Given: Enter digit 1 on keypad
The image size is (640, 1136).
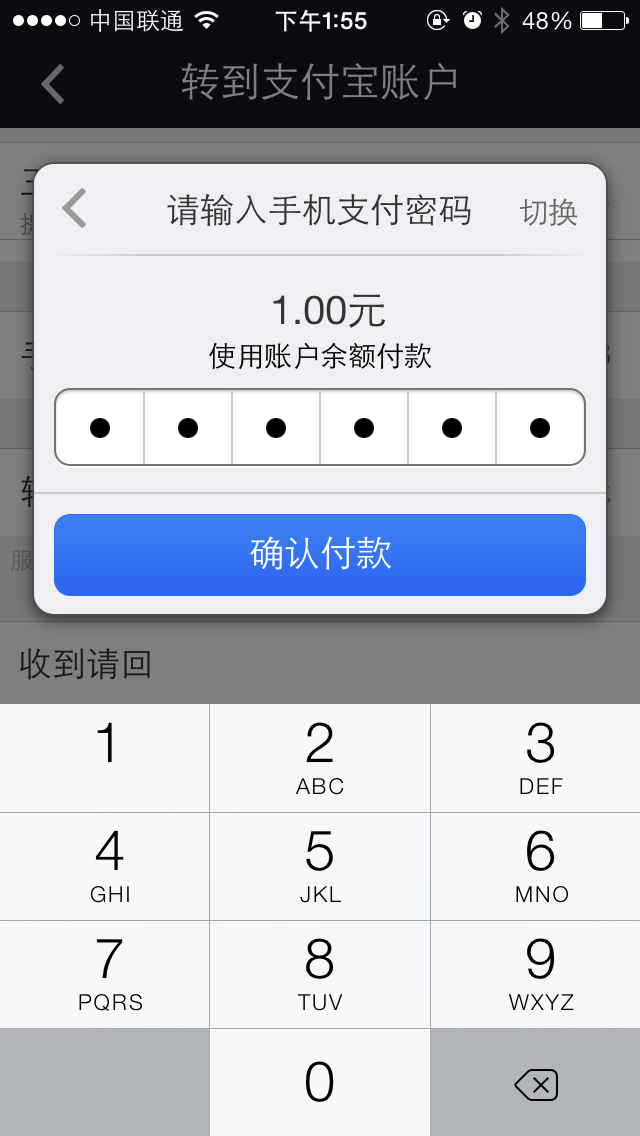Looking at the screenshot, I should coord(105,758).
